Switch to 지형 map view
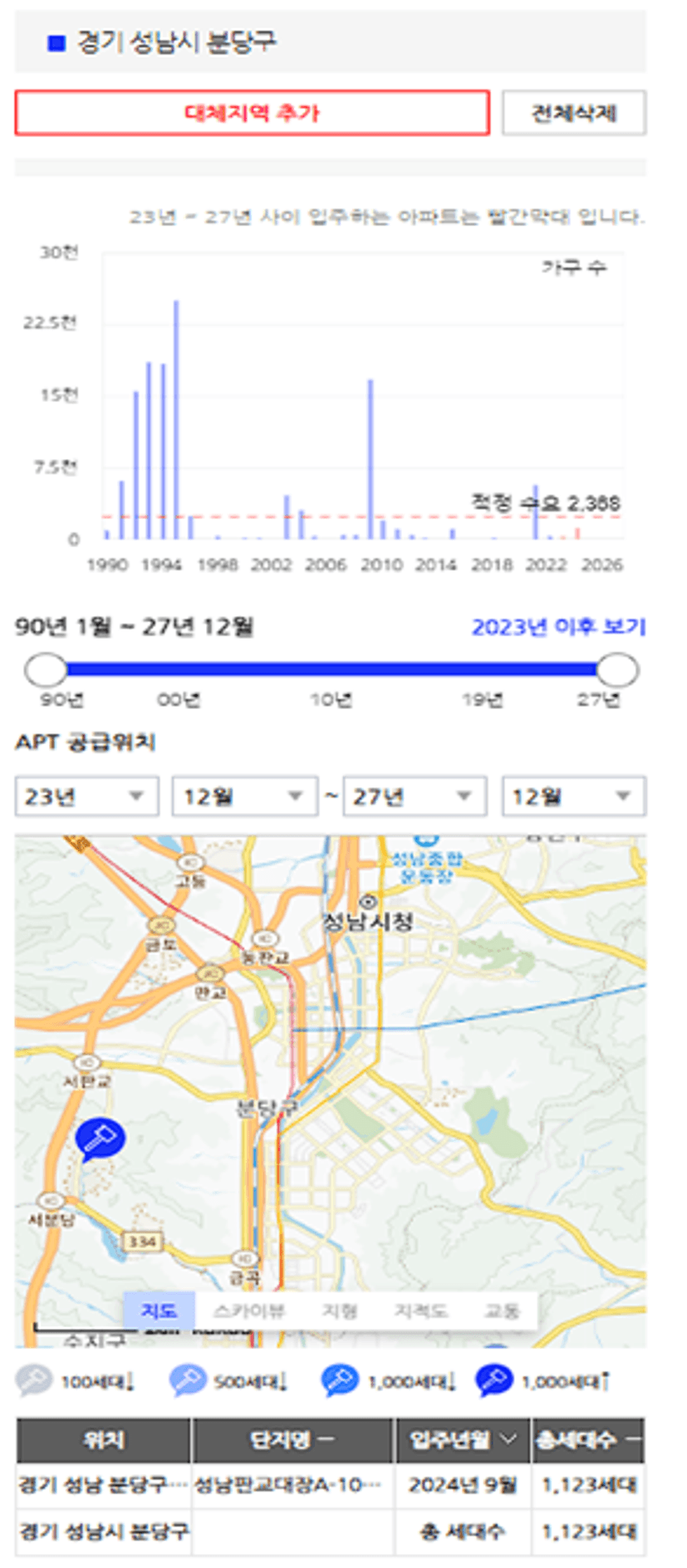687x1568 pixels. [x=339, y=1311]
